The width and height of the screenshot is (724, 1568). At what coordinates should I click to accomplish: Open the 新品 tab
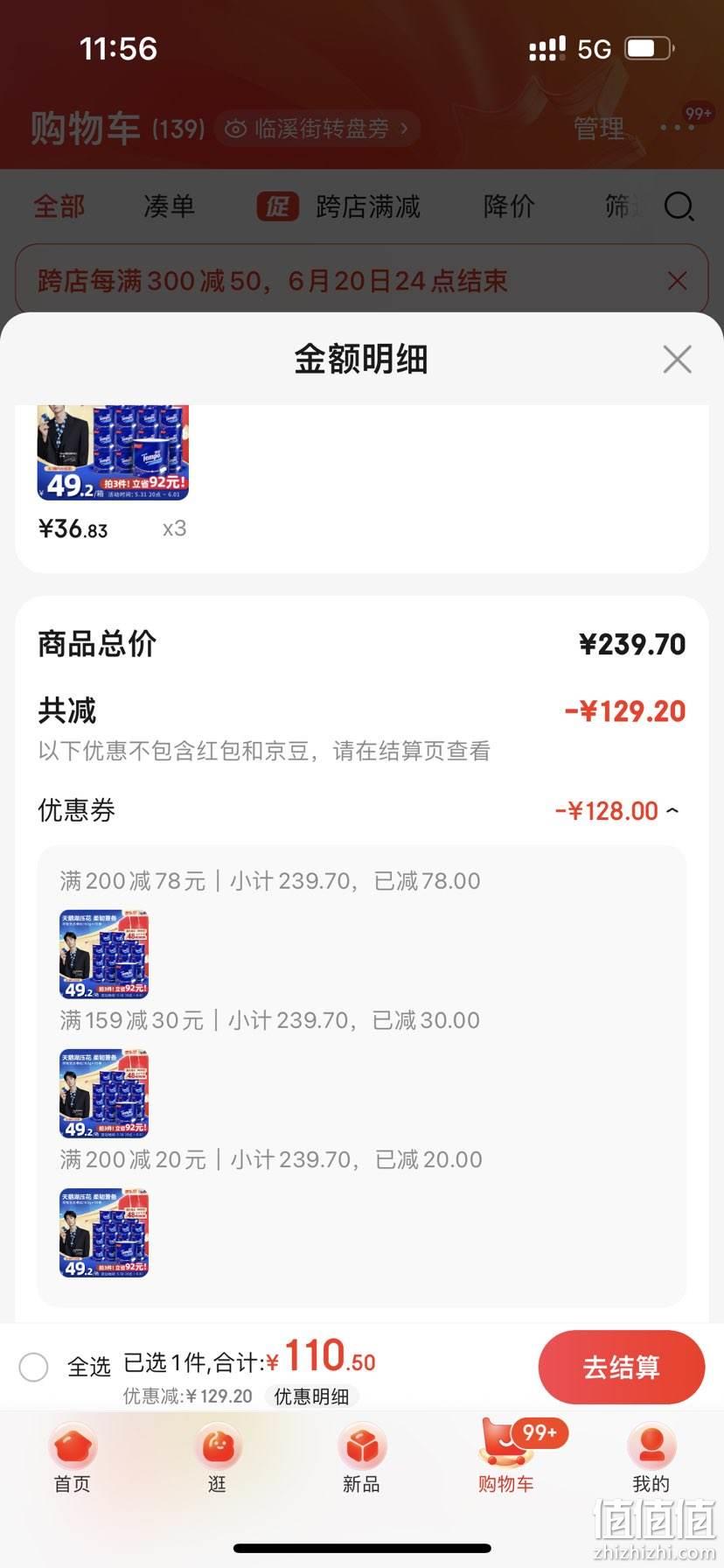[x=361, y=1459]
